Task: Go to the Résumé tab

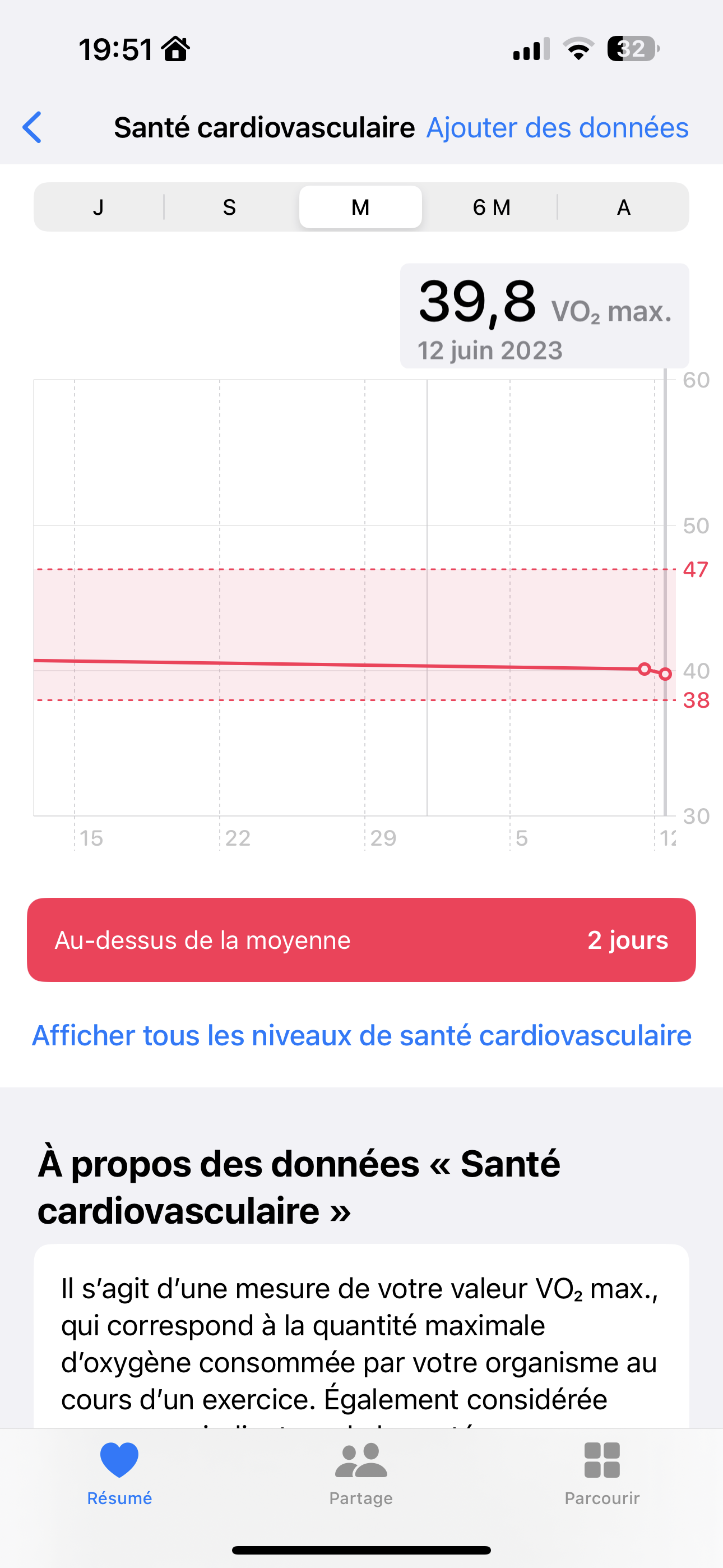Action: (x=119, y=1473)
